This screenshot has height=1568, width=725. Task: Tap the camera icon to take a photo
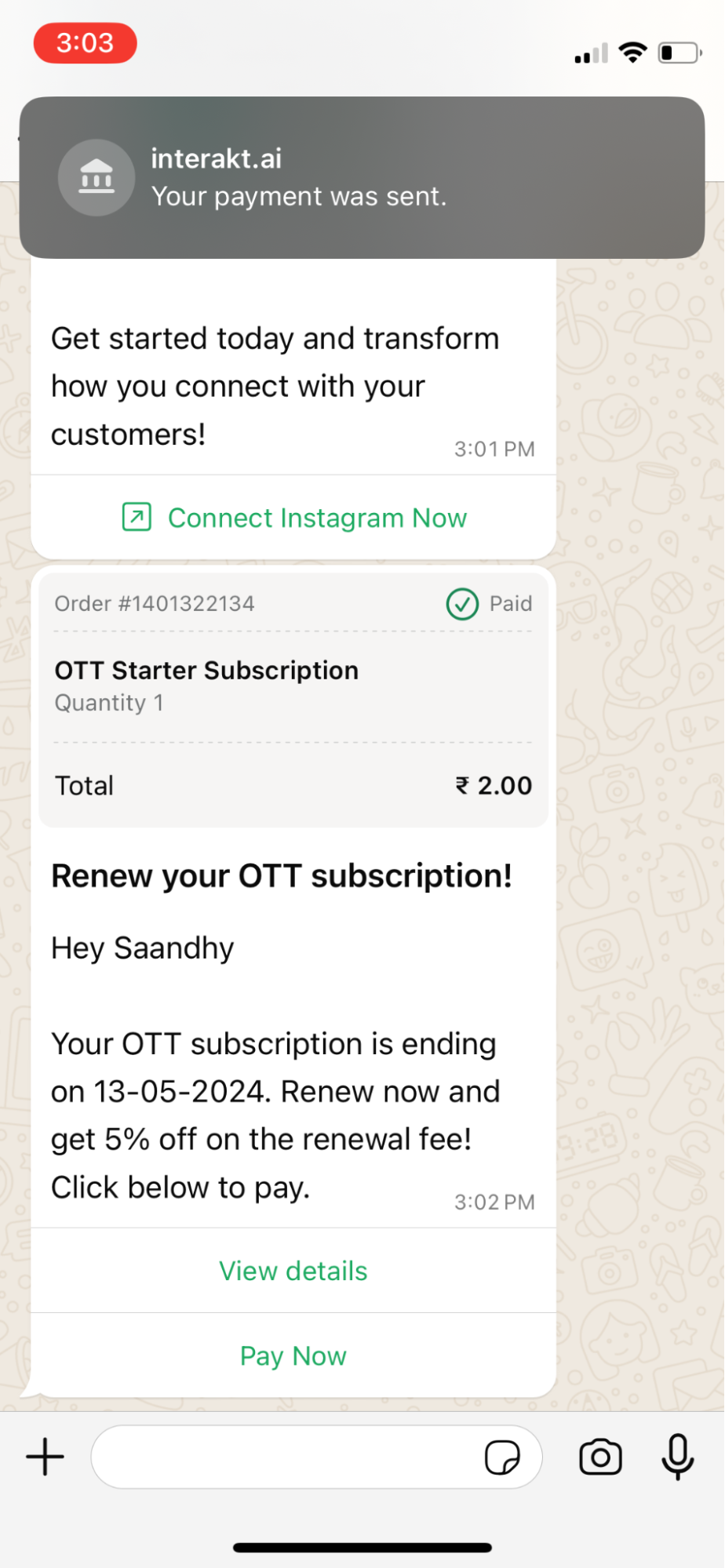[599, 1456]
